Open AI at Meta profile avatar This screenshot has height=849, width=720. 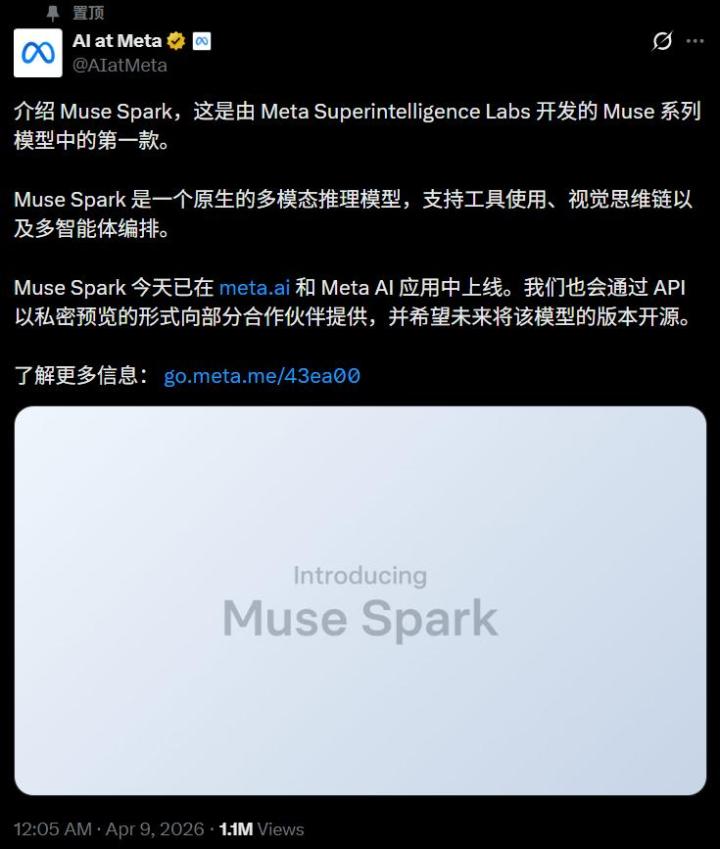coord(38,53)
